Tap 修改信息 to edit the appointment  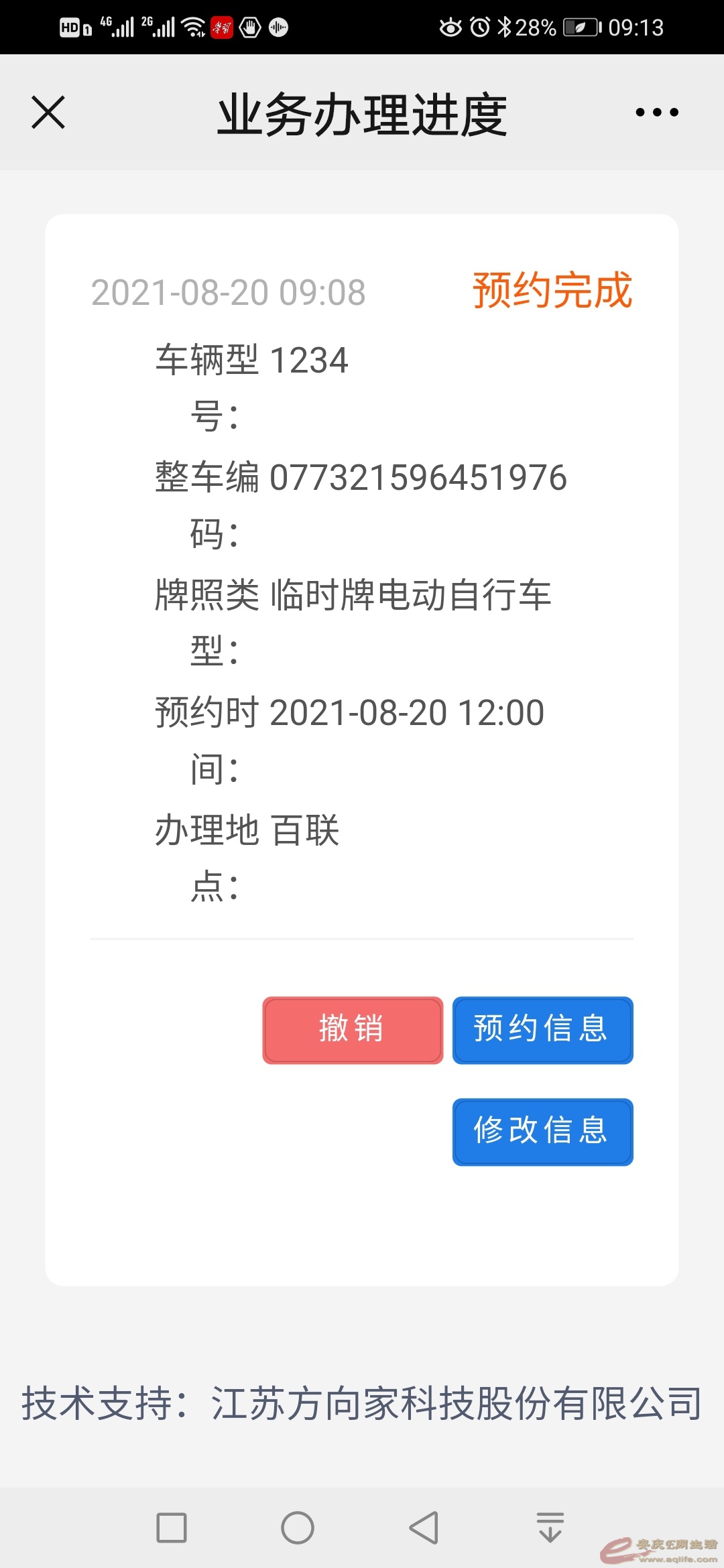(x=542, y=1132)
